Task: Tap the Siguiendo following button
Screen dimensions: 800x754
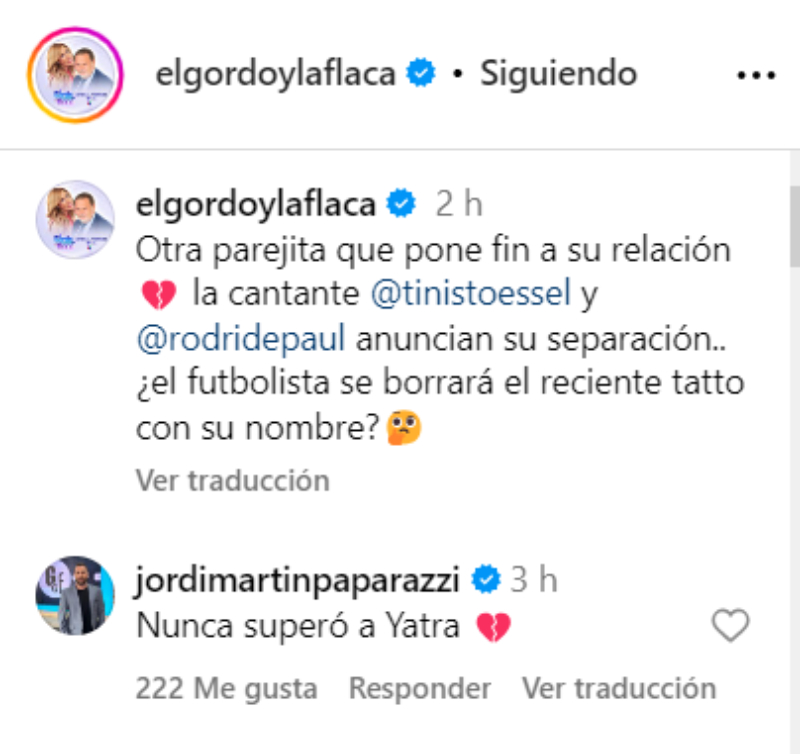Action: (558, 75)
